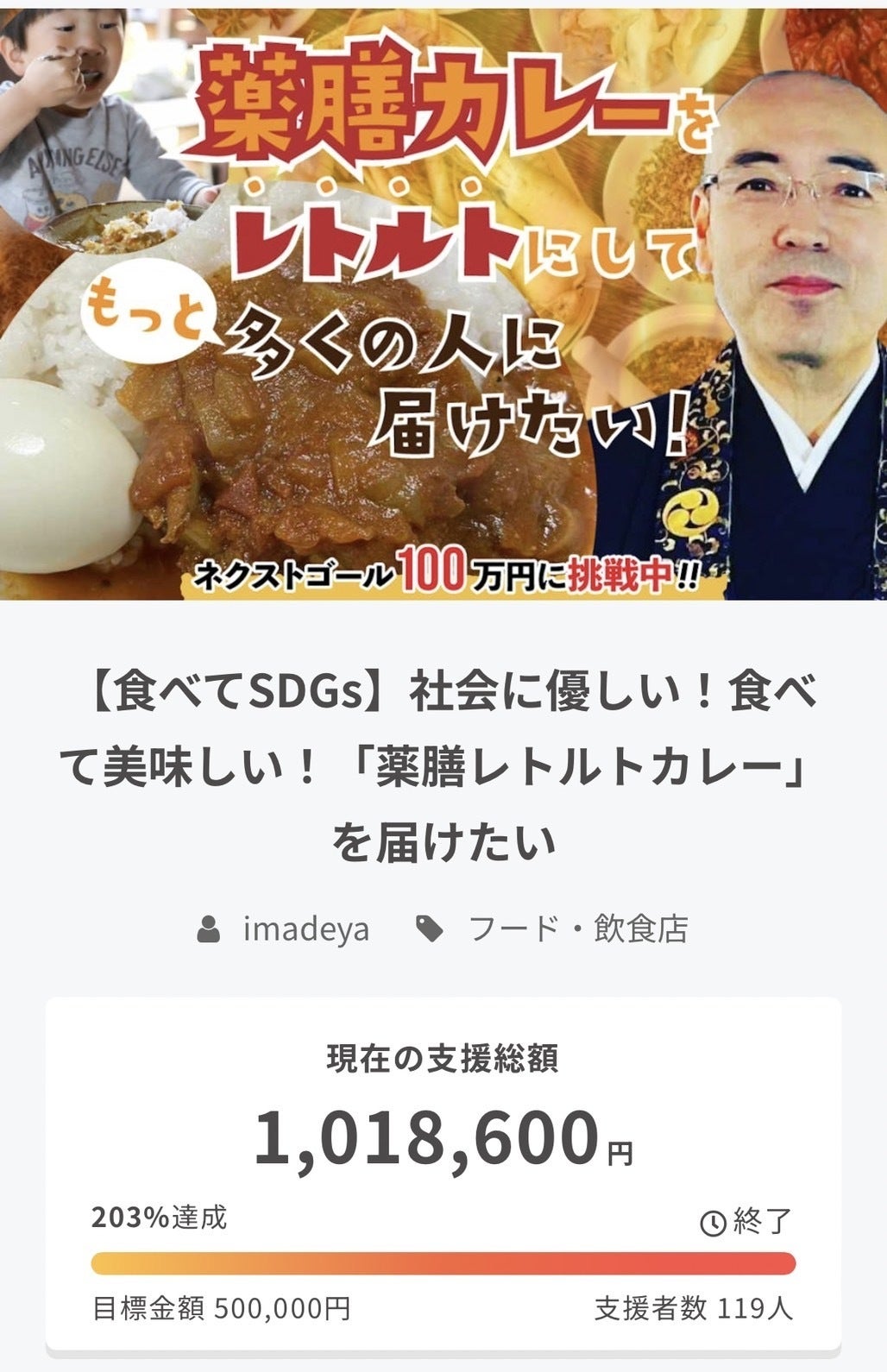Image resolution: width=887 pixels, height=1372 pixels.
Task: Open the フード・飲食店 category tag
Action: point(576,929)
